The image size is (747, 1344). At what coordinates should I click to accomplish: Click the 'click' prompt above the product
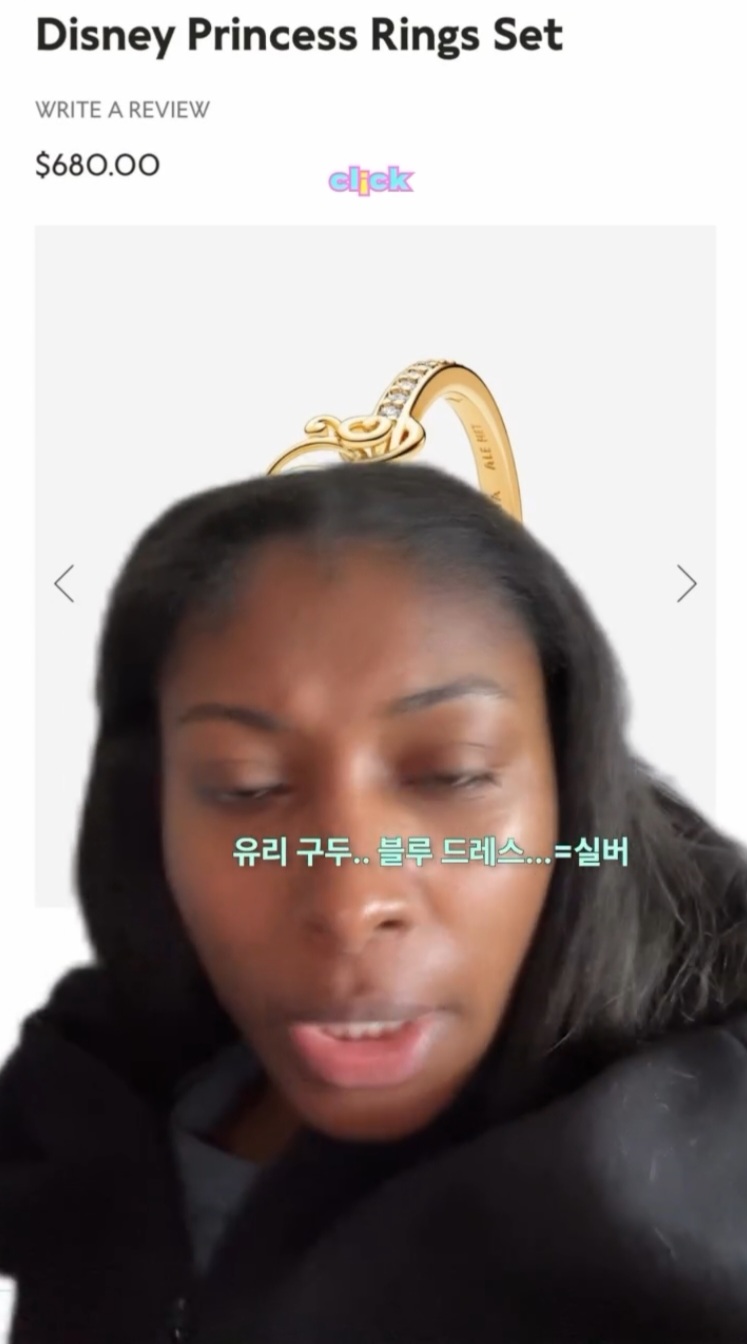point(371,182)
